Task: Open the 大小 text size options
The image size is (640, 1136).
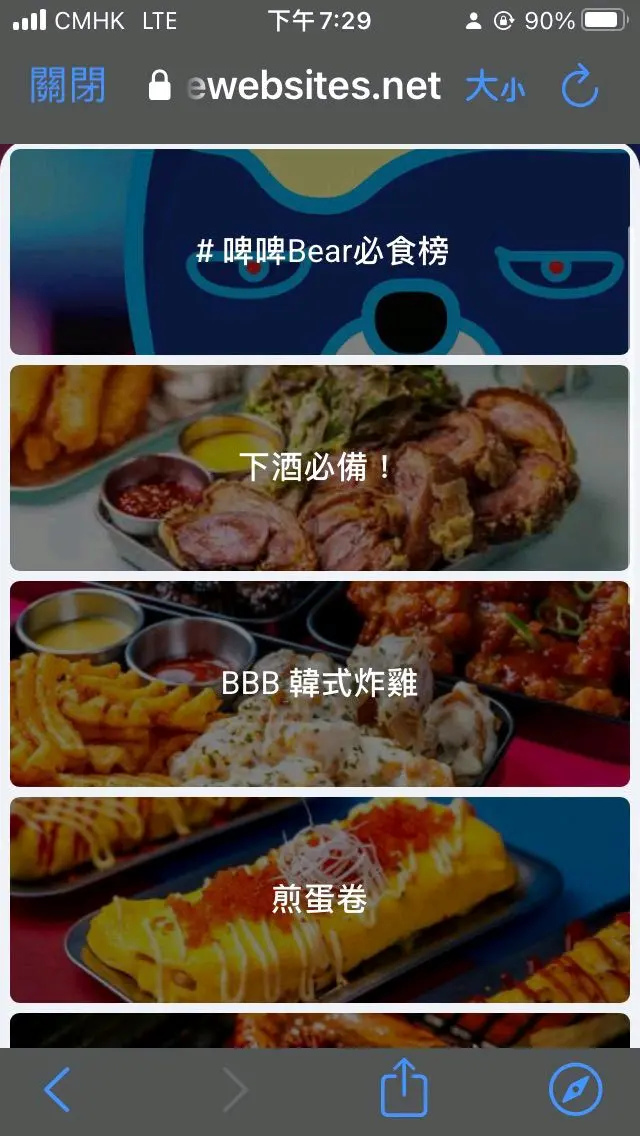Action: [495, 88]
